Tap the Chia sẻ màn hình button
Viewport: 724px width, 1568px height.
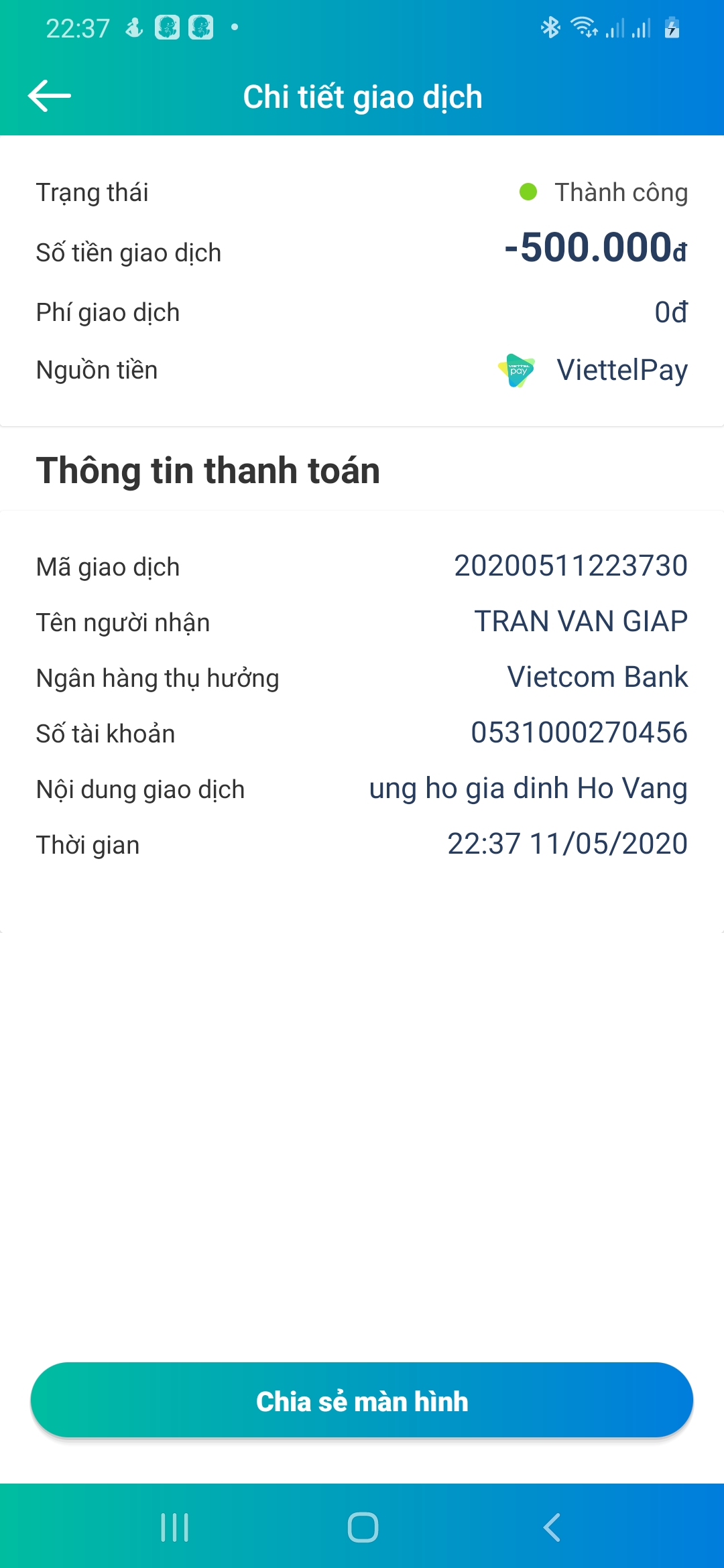click(x=362, y=1400)
